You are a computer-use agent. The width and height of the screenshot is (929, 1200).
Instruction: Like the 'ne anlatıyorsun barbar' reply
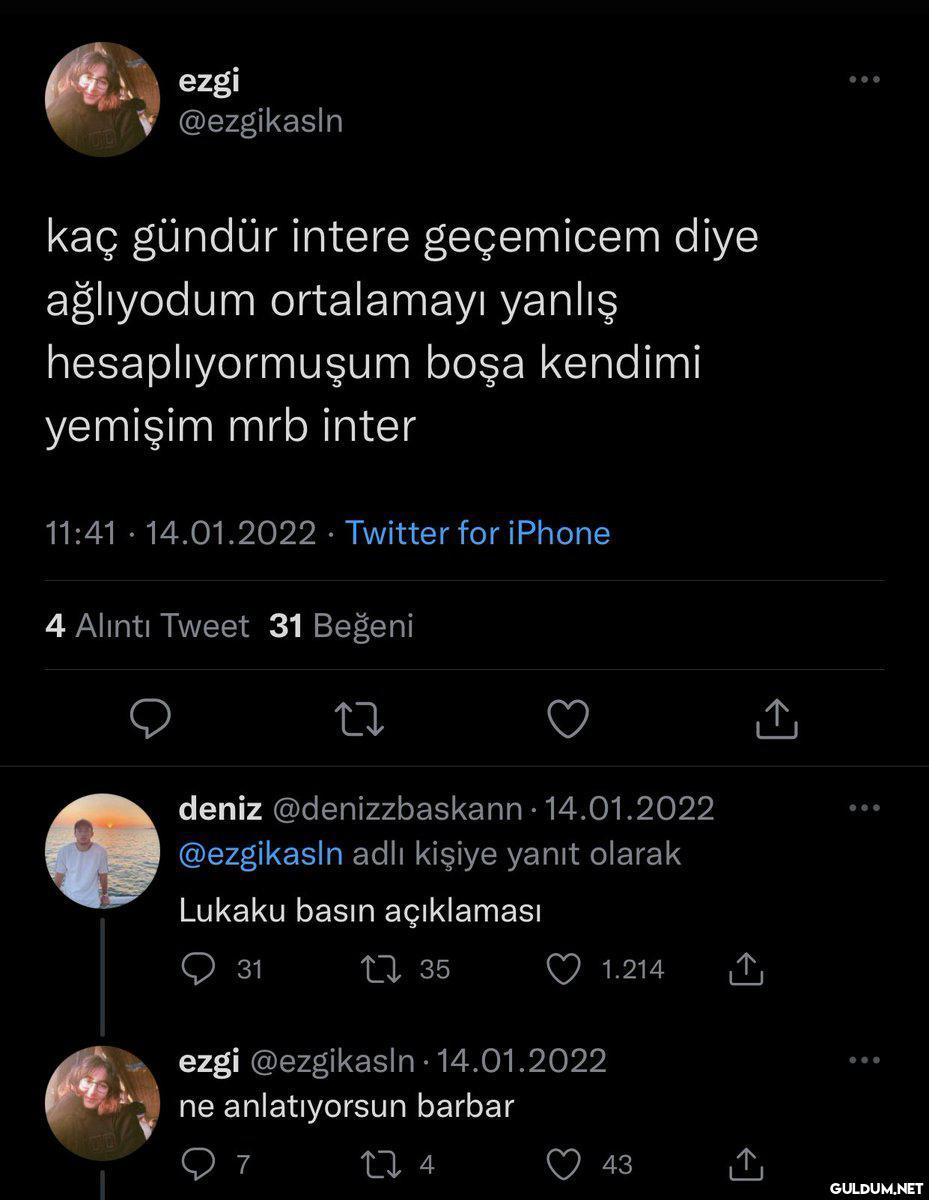click(566, 1163)
